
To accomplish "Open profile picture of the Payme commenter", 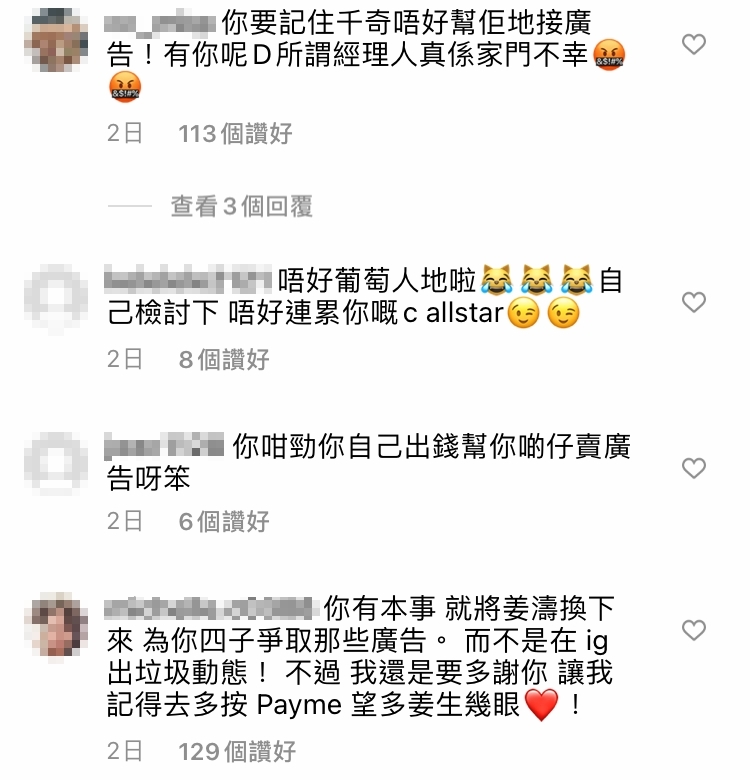I will [54, 624].
